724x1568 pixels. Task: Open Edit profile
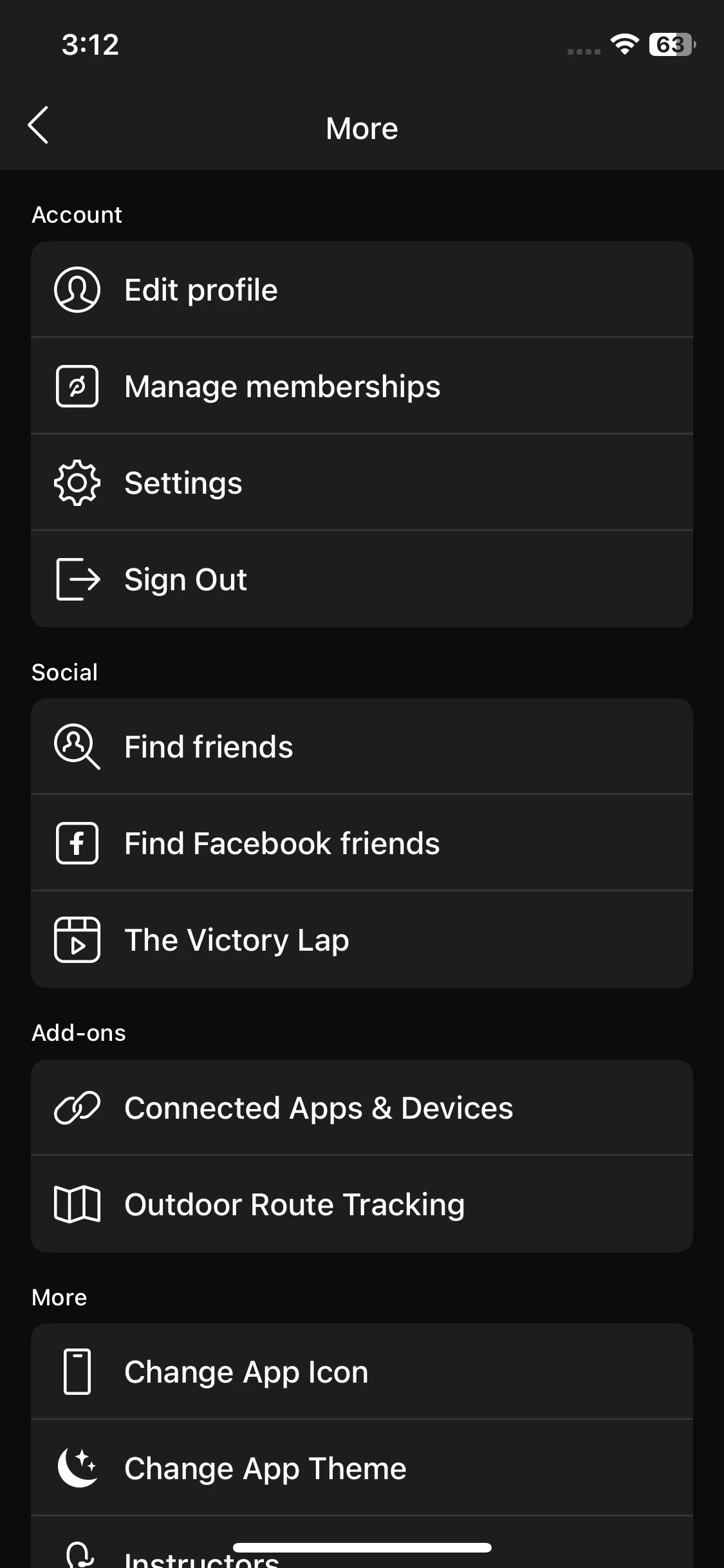[362, 290]
